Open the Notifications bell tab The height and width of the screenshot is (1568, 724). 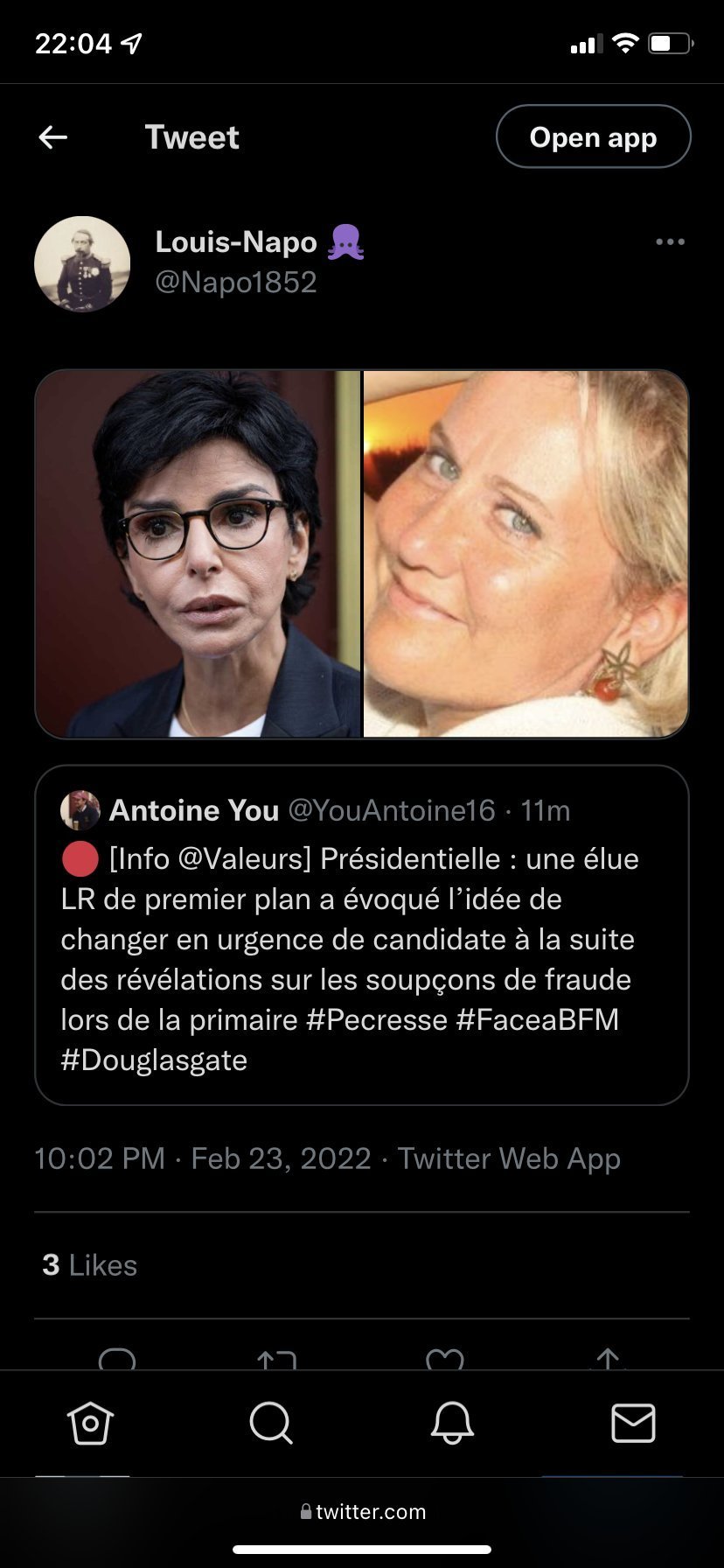point(452,1423)
